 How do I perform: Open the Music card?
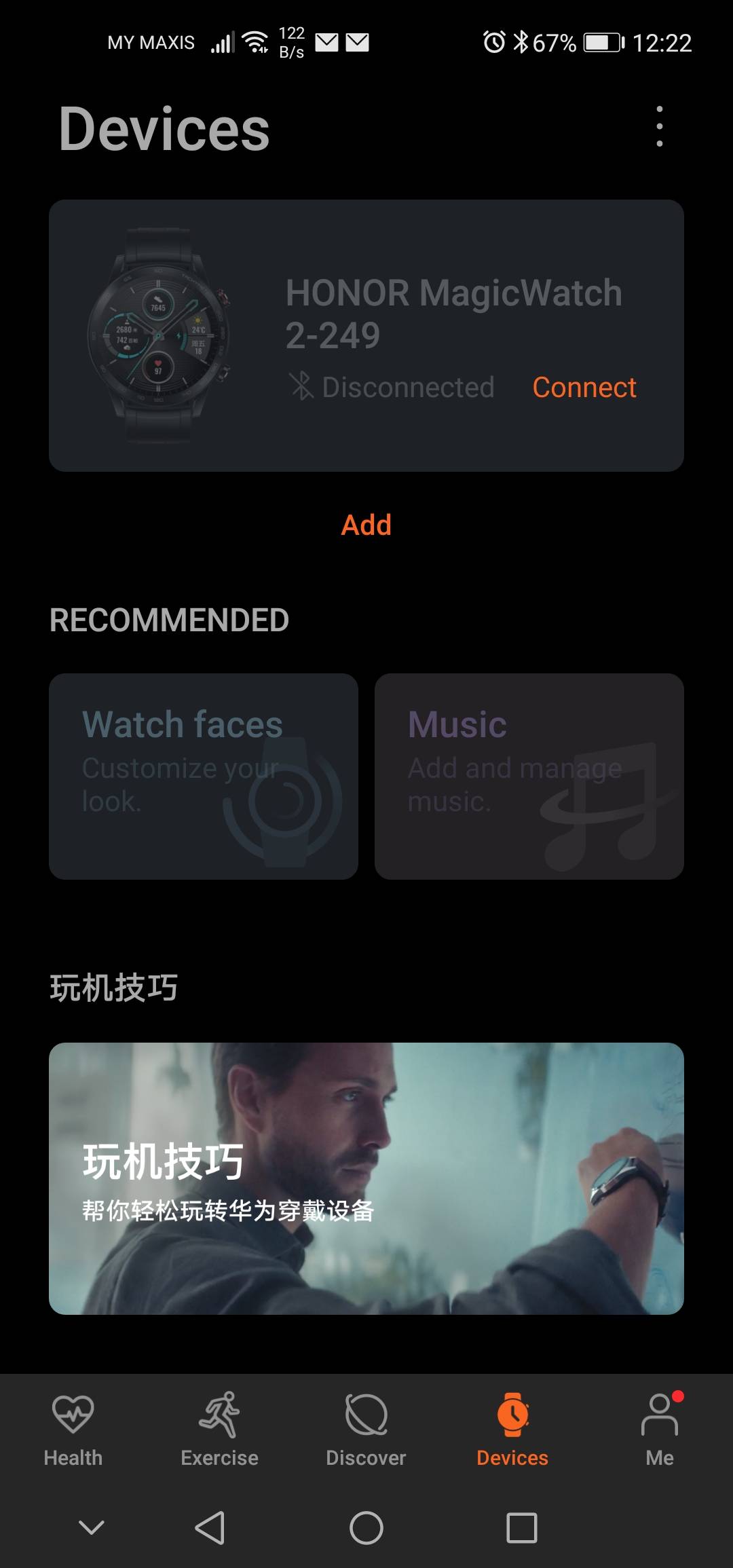[529, 776]
